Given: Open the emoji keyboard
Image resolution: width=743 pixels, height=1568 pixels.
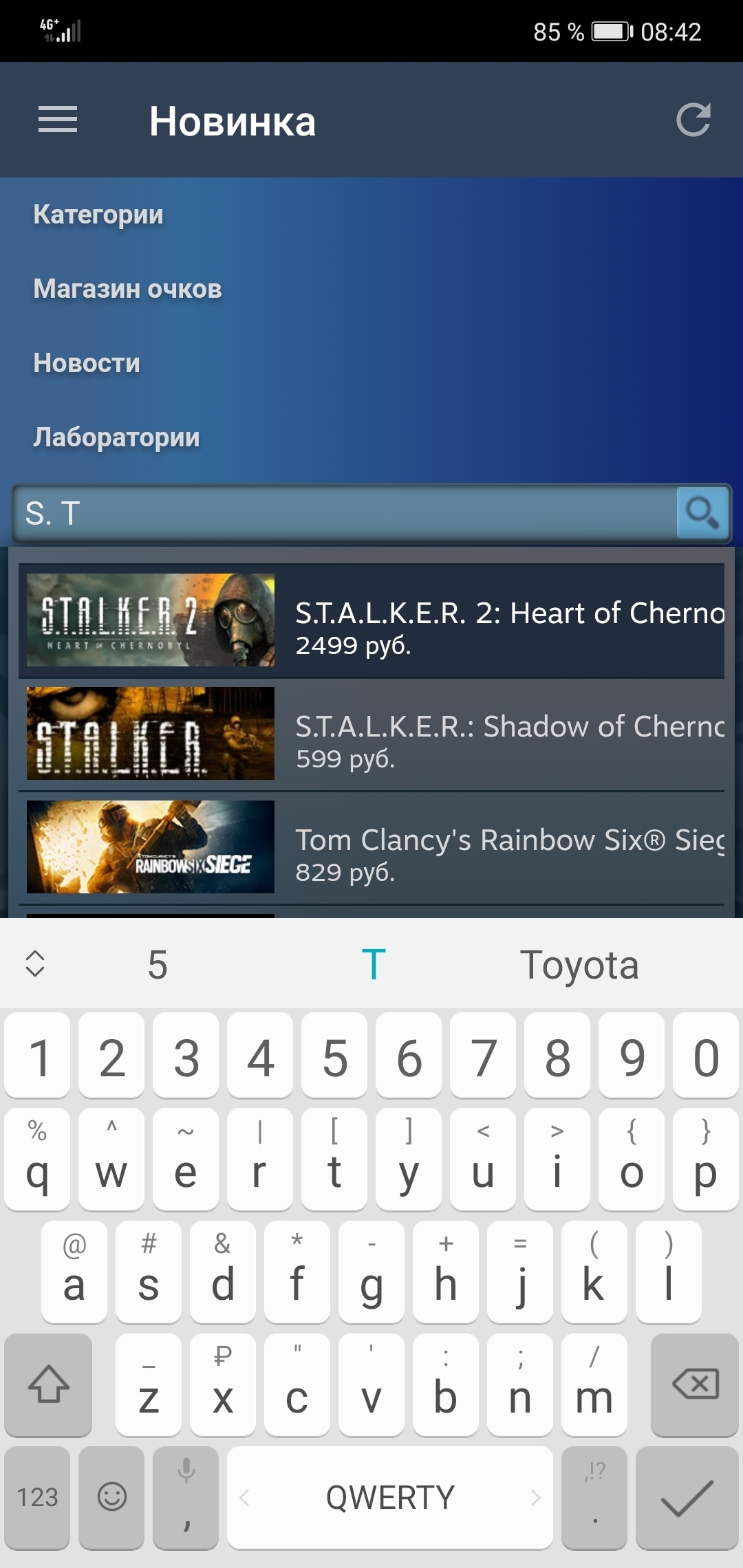Looking at the screenshot, I should (x=111, y=1497).
